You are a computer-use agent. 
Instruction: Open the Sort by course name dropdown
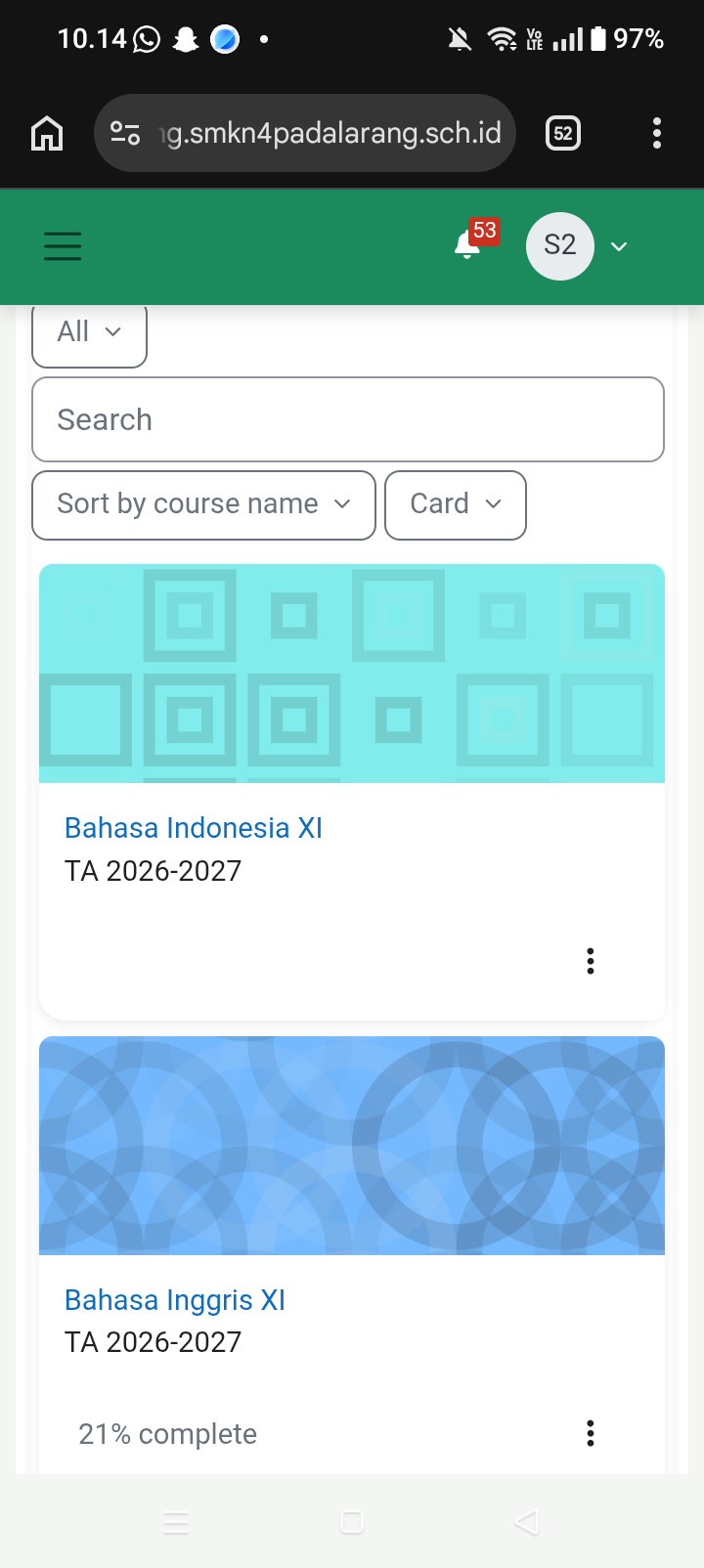pos(203,504)
